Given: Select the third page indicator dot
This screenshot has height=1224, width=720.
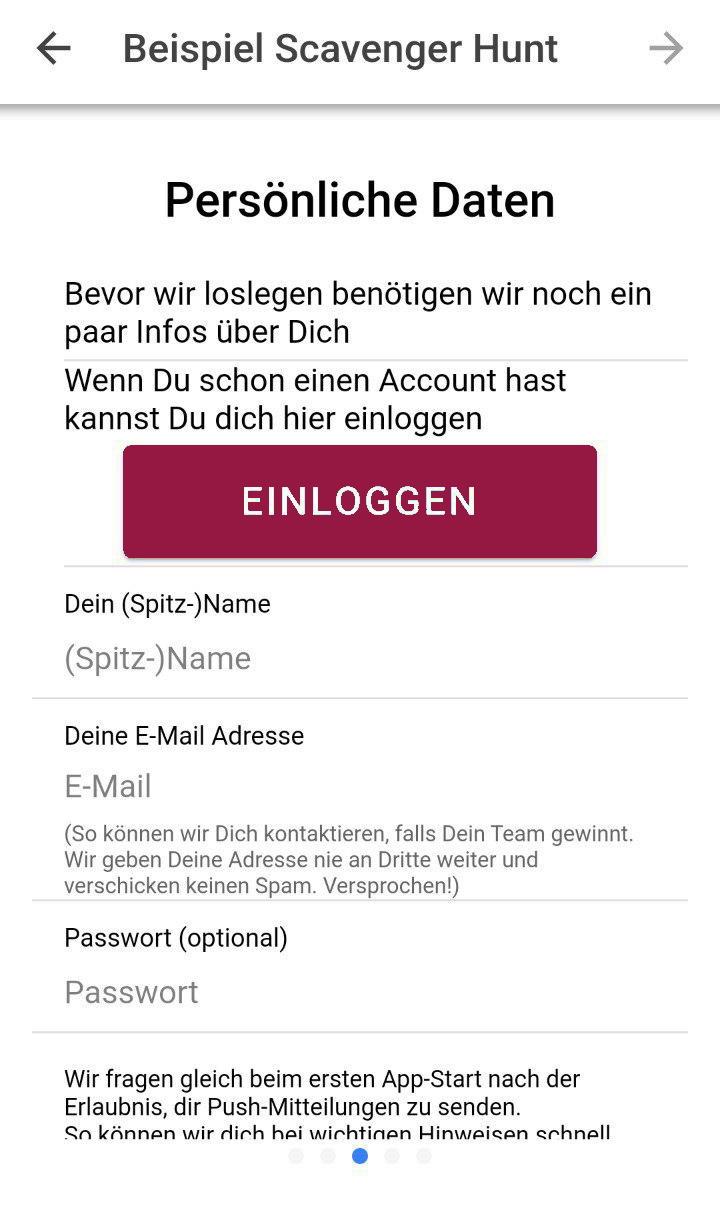Looking at the screenshot, I should click(x=360, y=1156).
